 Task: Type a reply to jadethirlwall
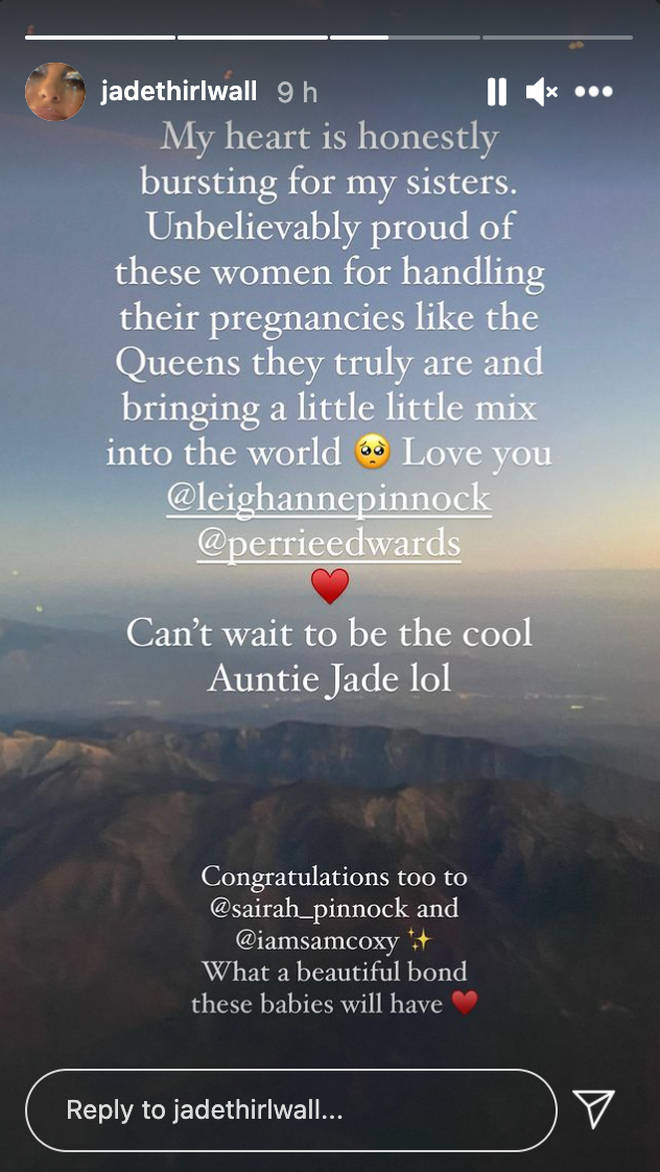pyautogui.click(x=291, y=1109)
